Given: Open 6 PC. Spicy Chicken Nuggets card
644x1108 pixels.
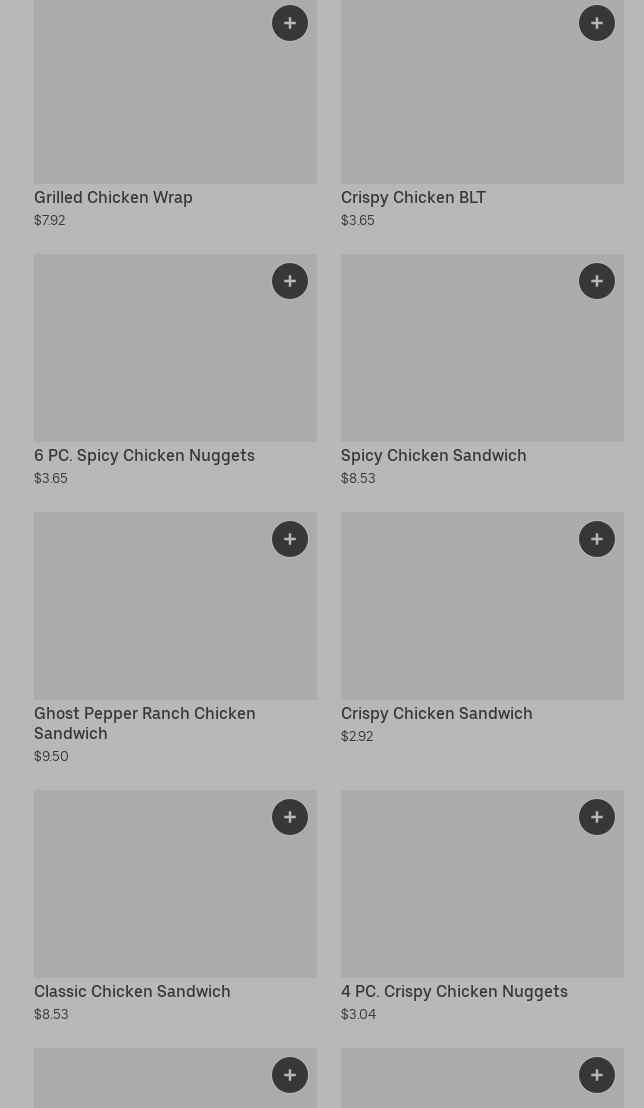Looking at the screenshot, I should (175, 370).
